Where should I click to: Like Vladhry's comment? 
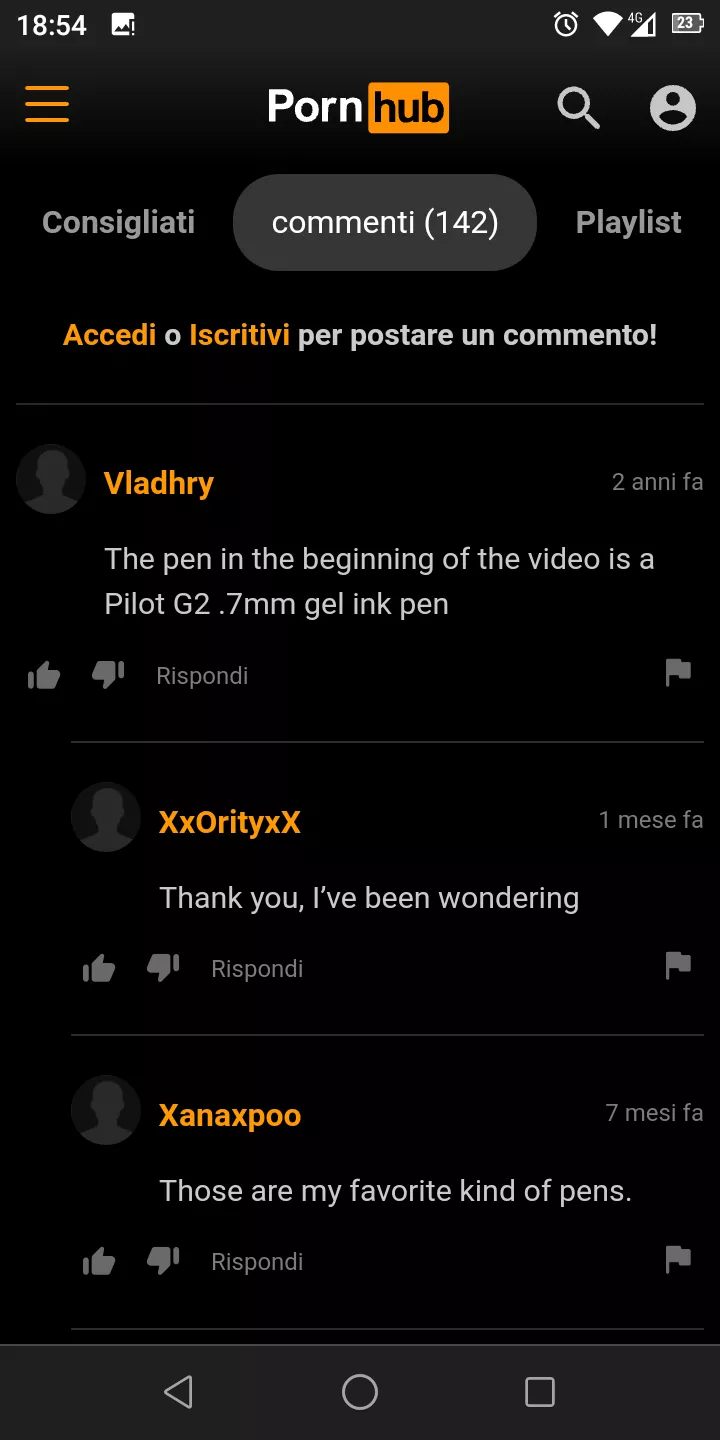coord(44,676)
